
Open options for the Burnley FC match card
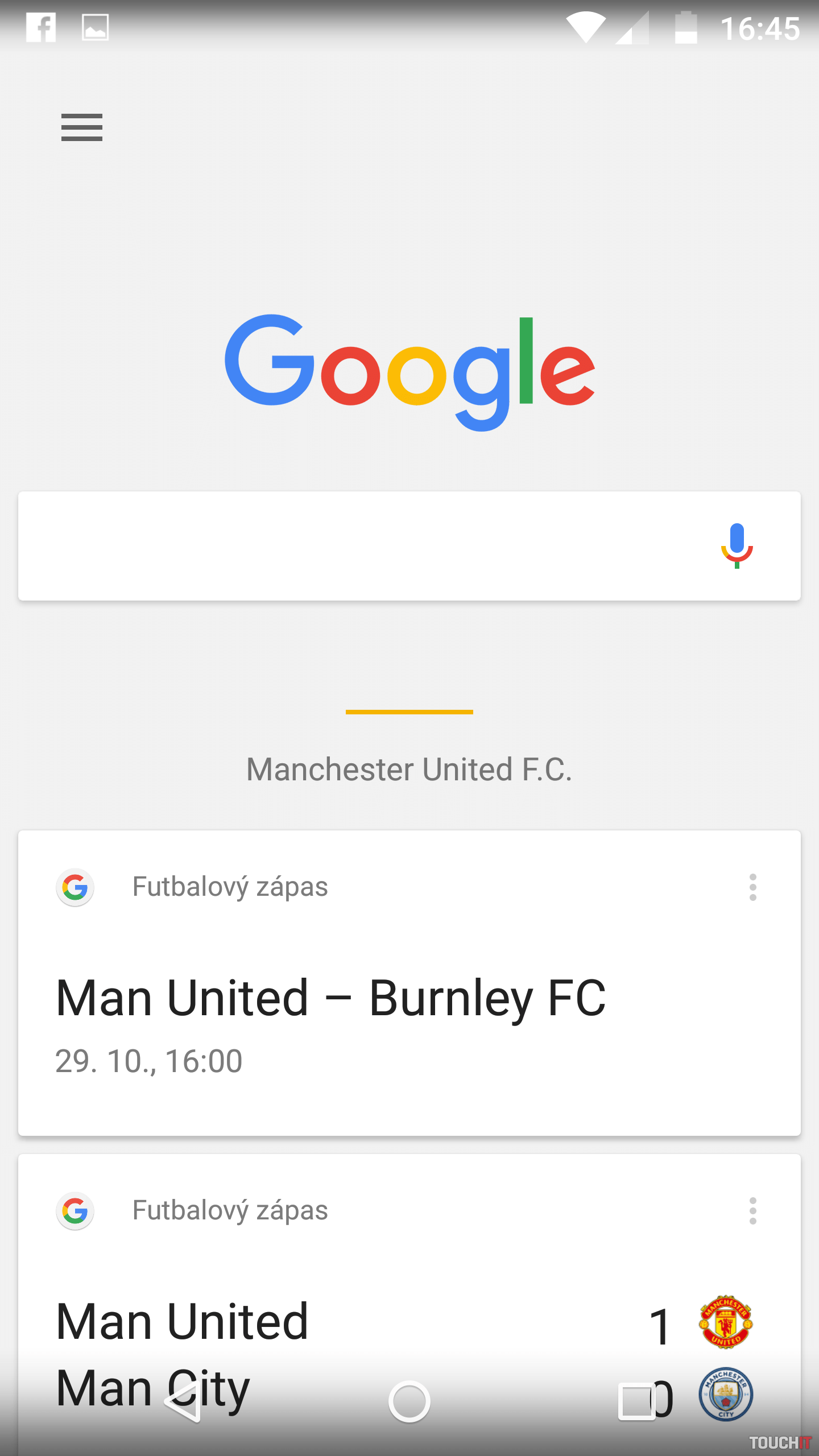click(x=752, y=887)
